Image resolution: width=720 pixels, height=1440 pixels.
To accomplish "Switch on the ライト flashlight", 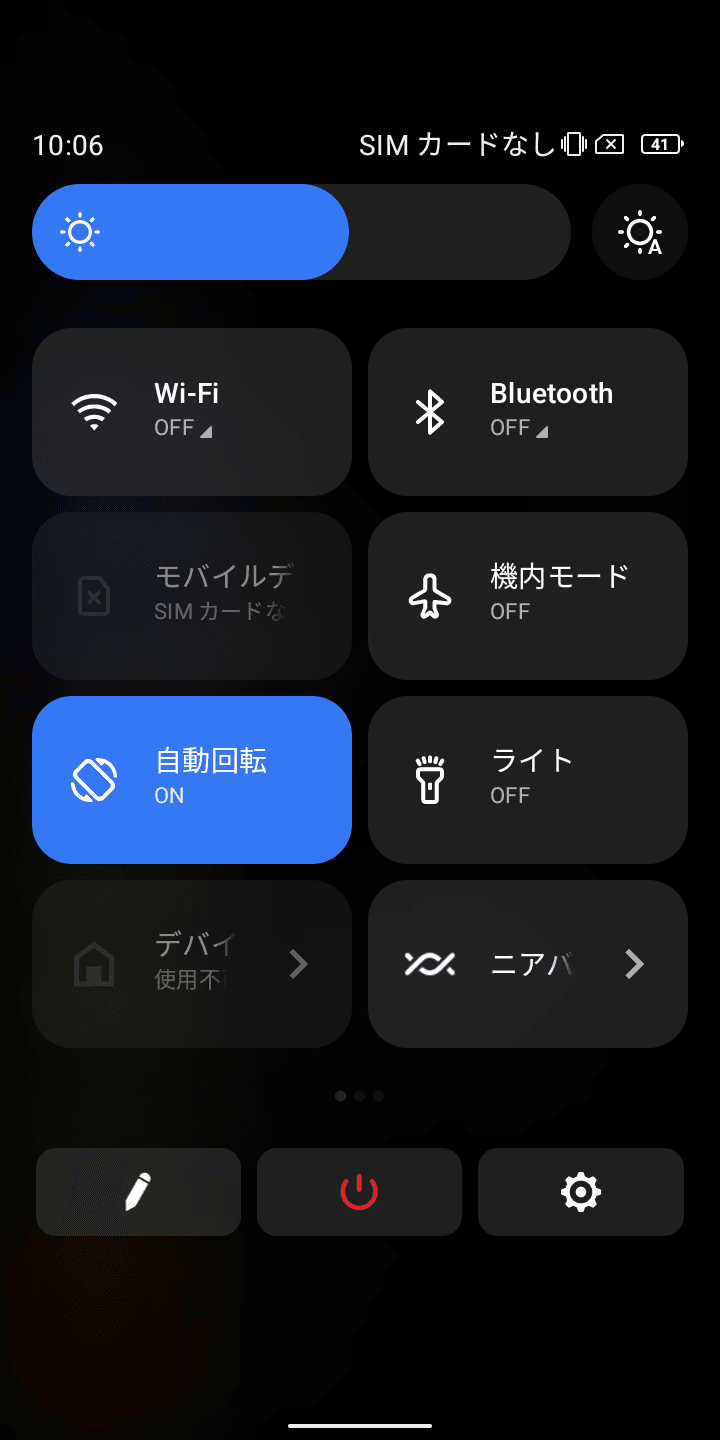I will (528, 780).
